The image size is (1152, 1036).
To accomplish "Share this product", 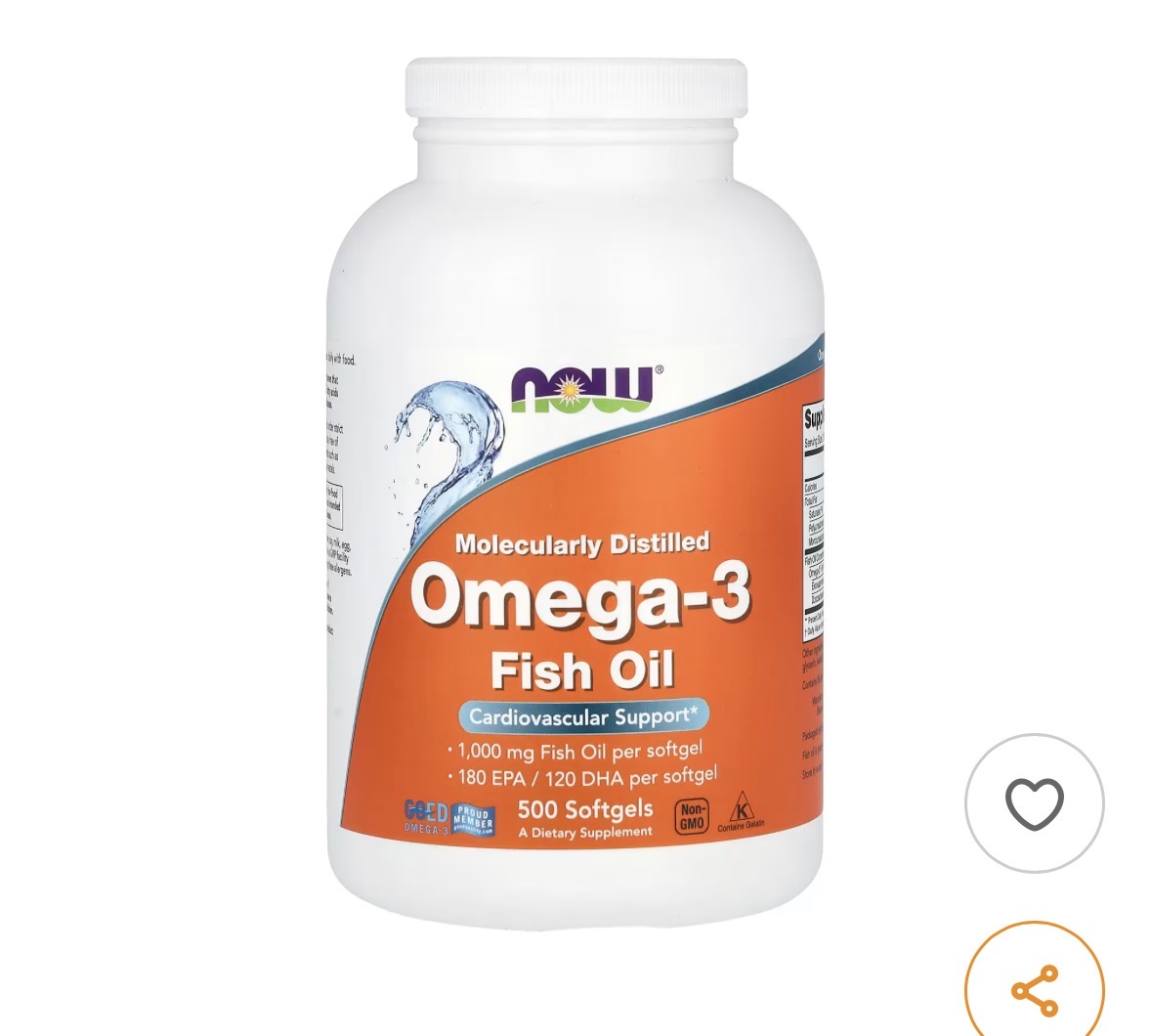I will (1034, 989).
